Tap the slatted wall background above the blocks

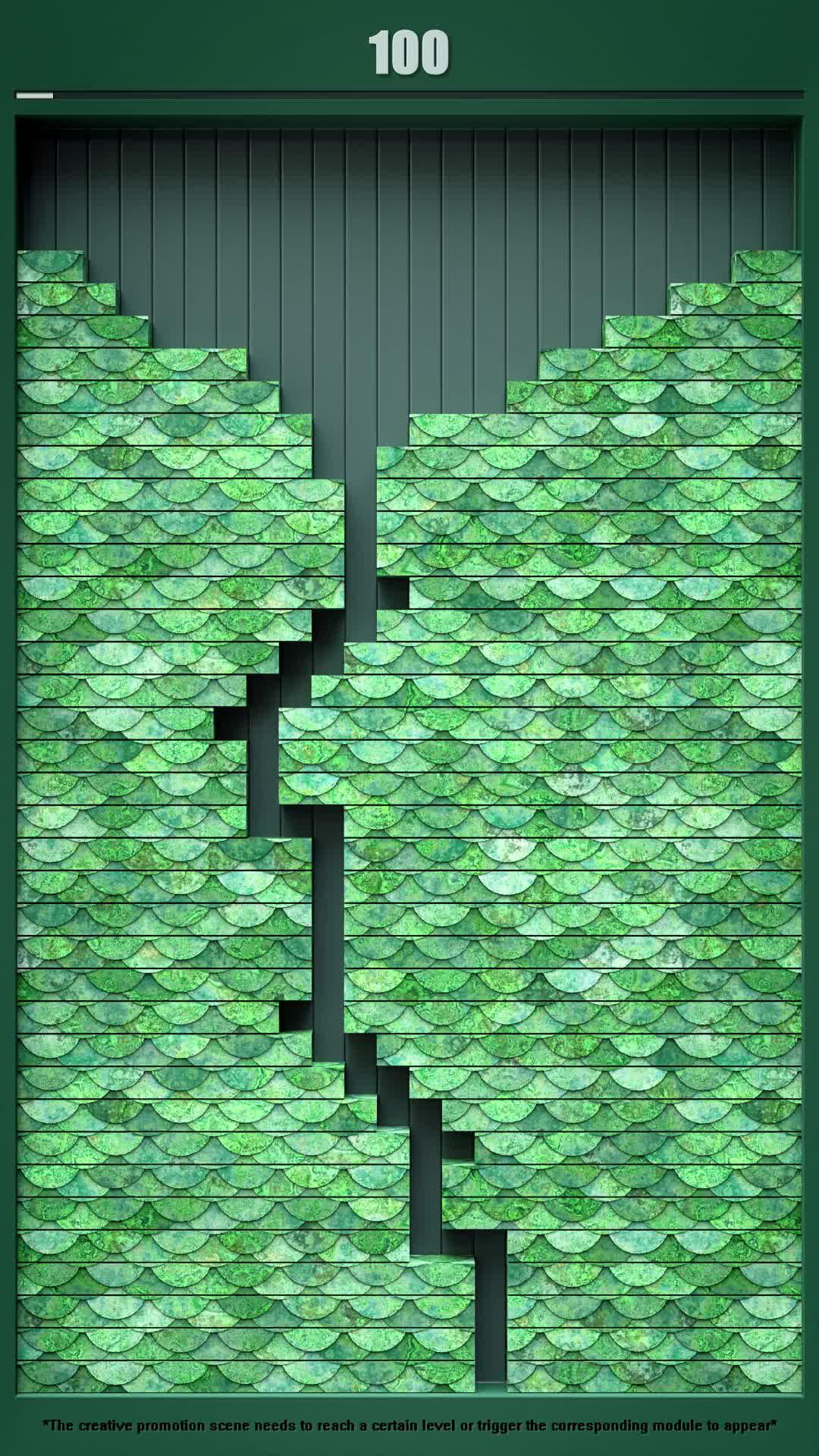coord(409,190)
